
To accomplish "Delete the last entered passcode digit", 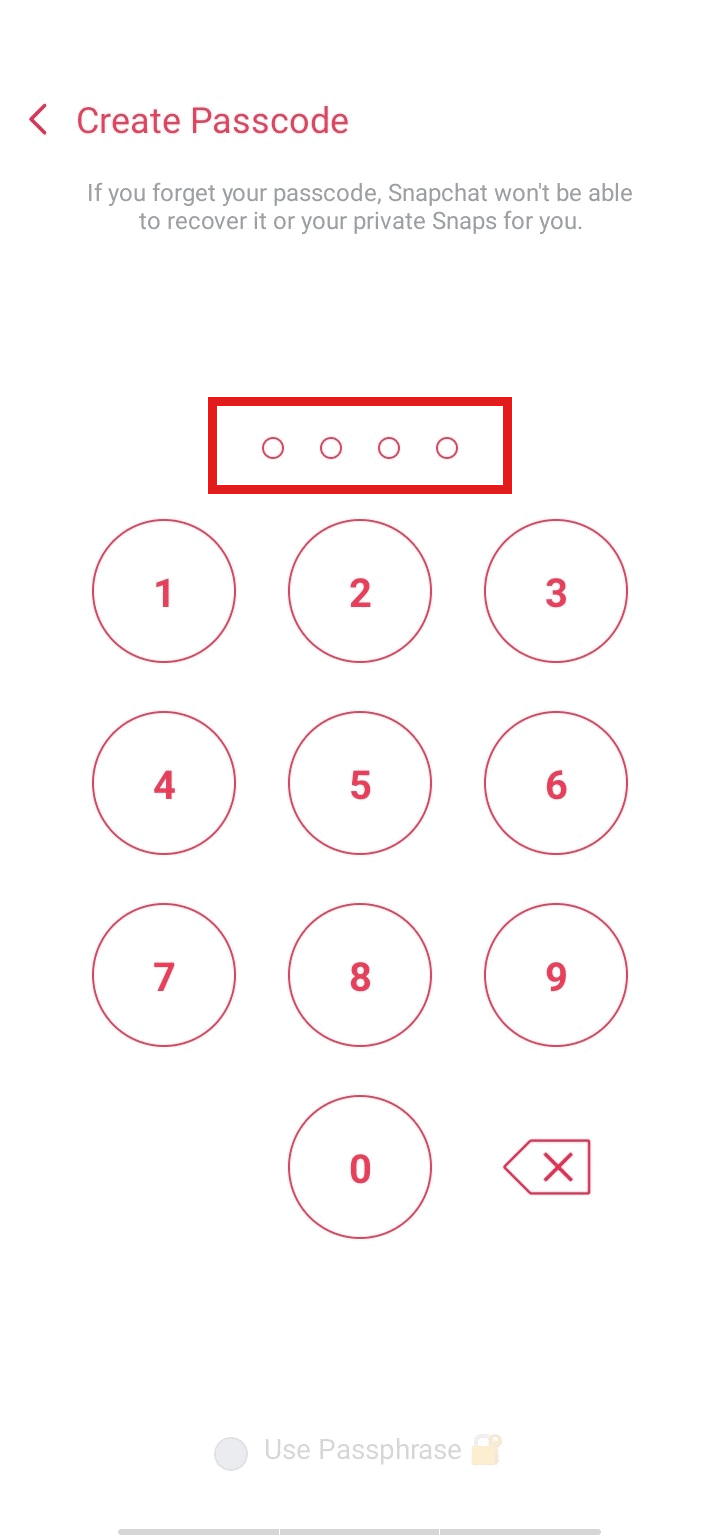I will click(x=548, y=1167).
